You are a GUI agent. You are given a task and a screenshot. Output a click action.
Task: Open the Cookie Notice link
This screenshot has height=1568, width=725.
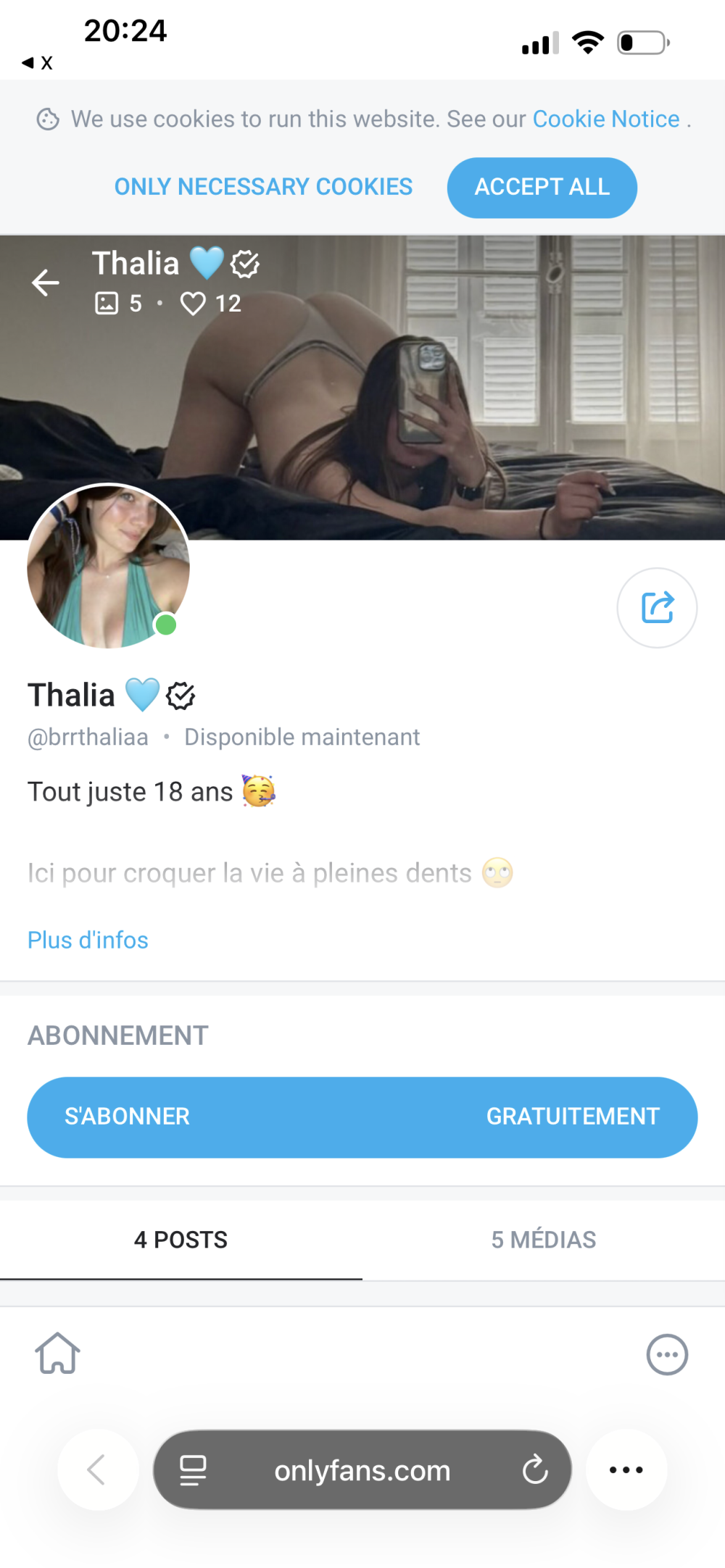(x=606, y=119)
